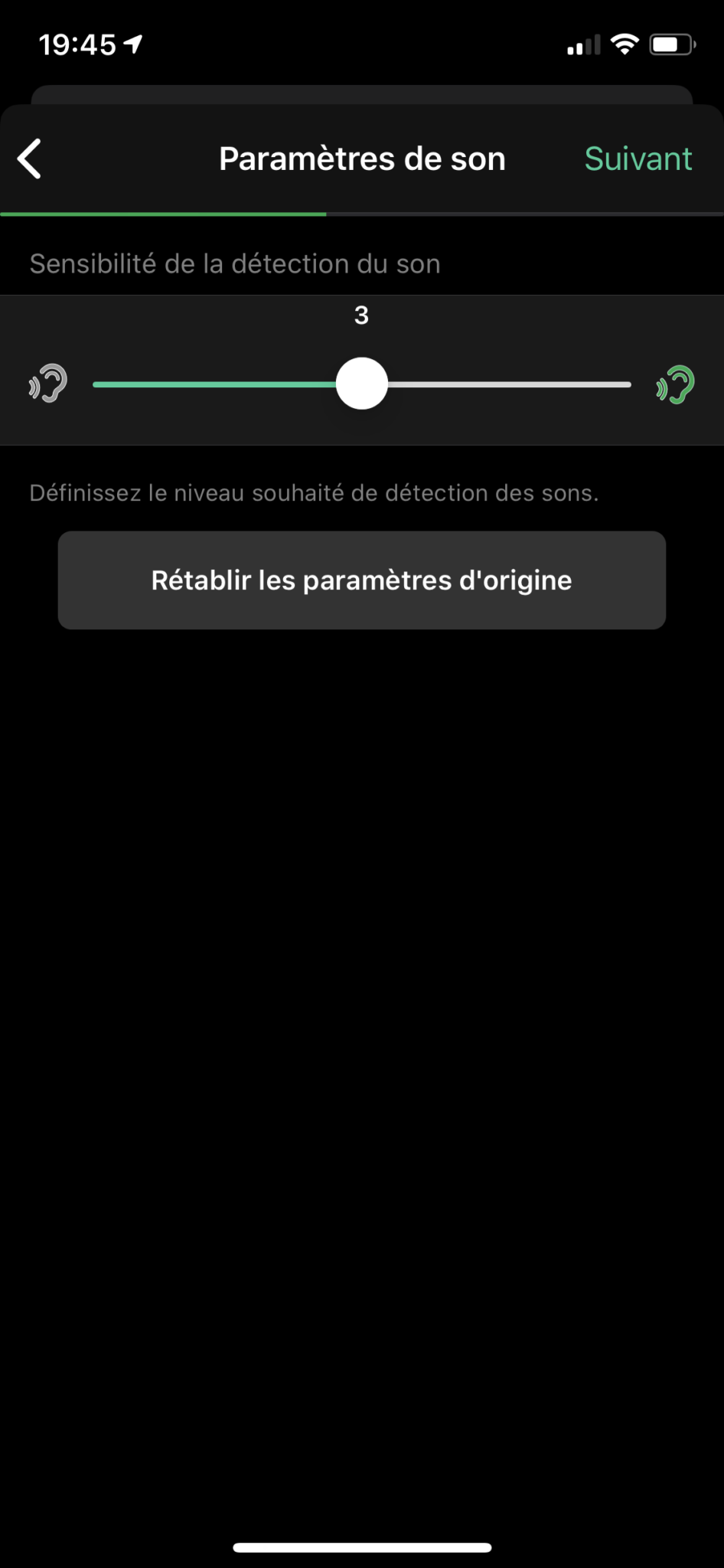Go back using the top-left arrow
Image resolution: width=724 pixels, height=1568 pixels.
(30, 159)
